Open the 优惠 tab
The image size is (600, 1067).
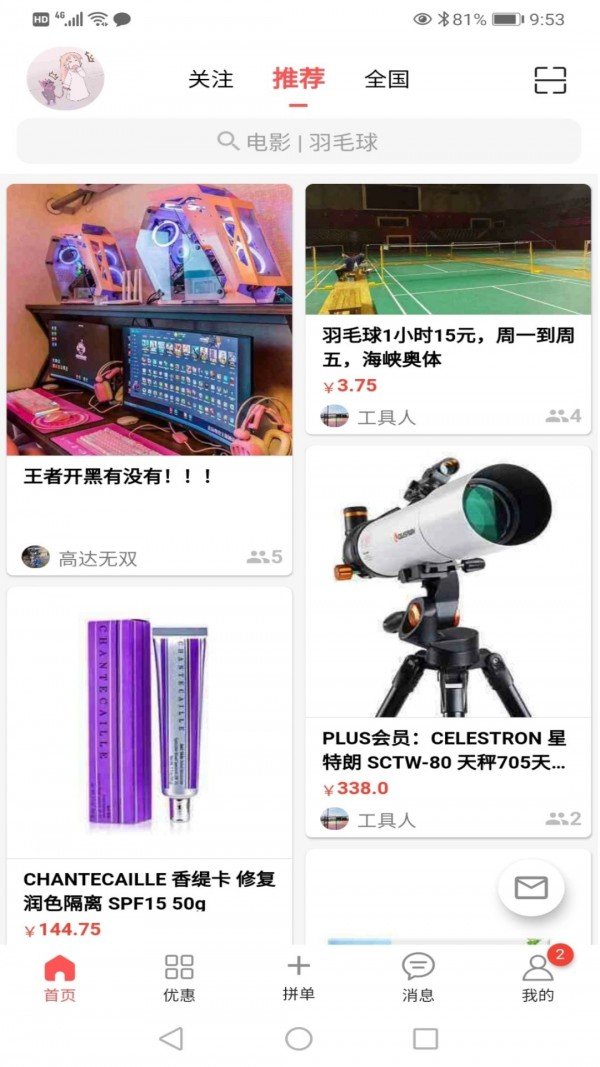tap(179, 978)
